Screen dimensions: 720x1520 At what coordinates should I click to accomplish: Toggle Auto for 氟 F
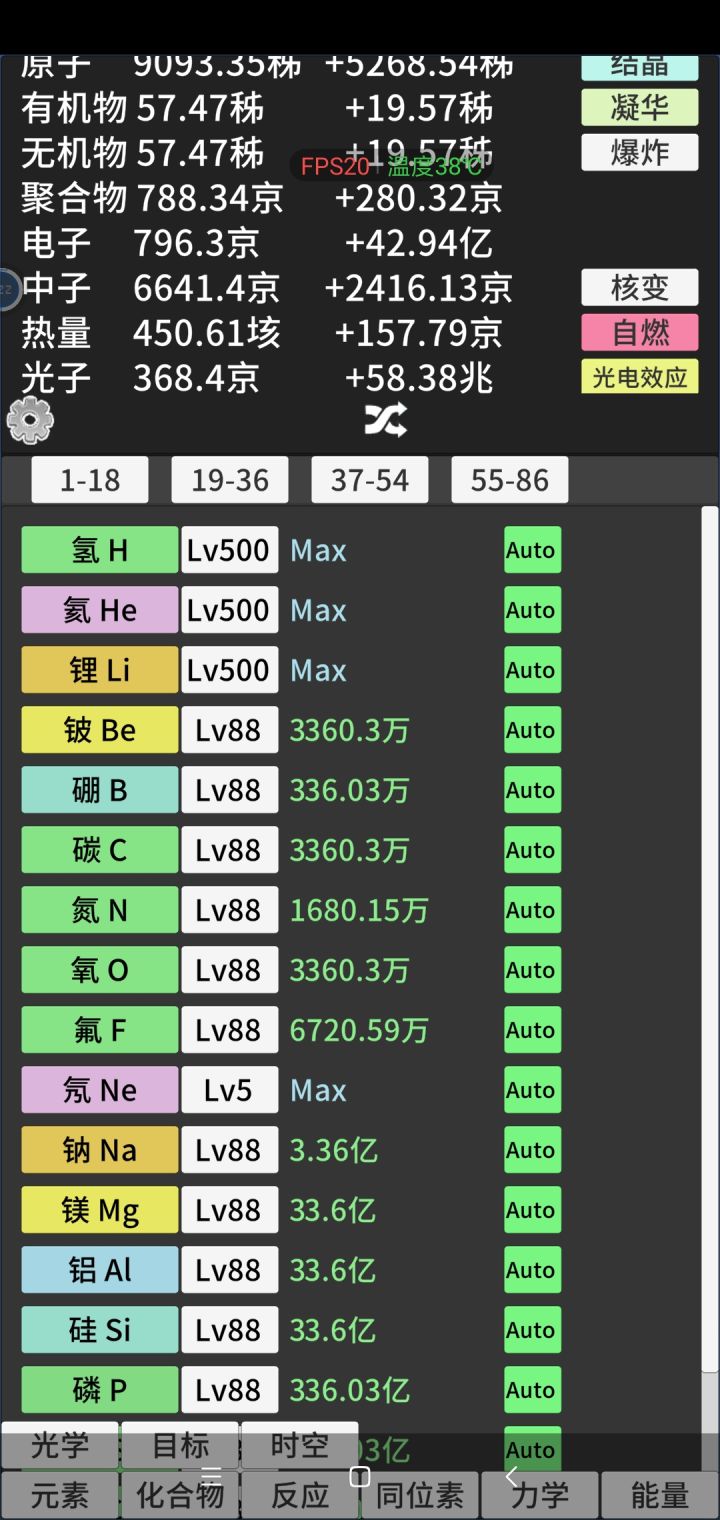(x=532, y=1030)
